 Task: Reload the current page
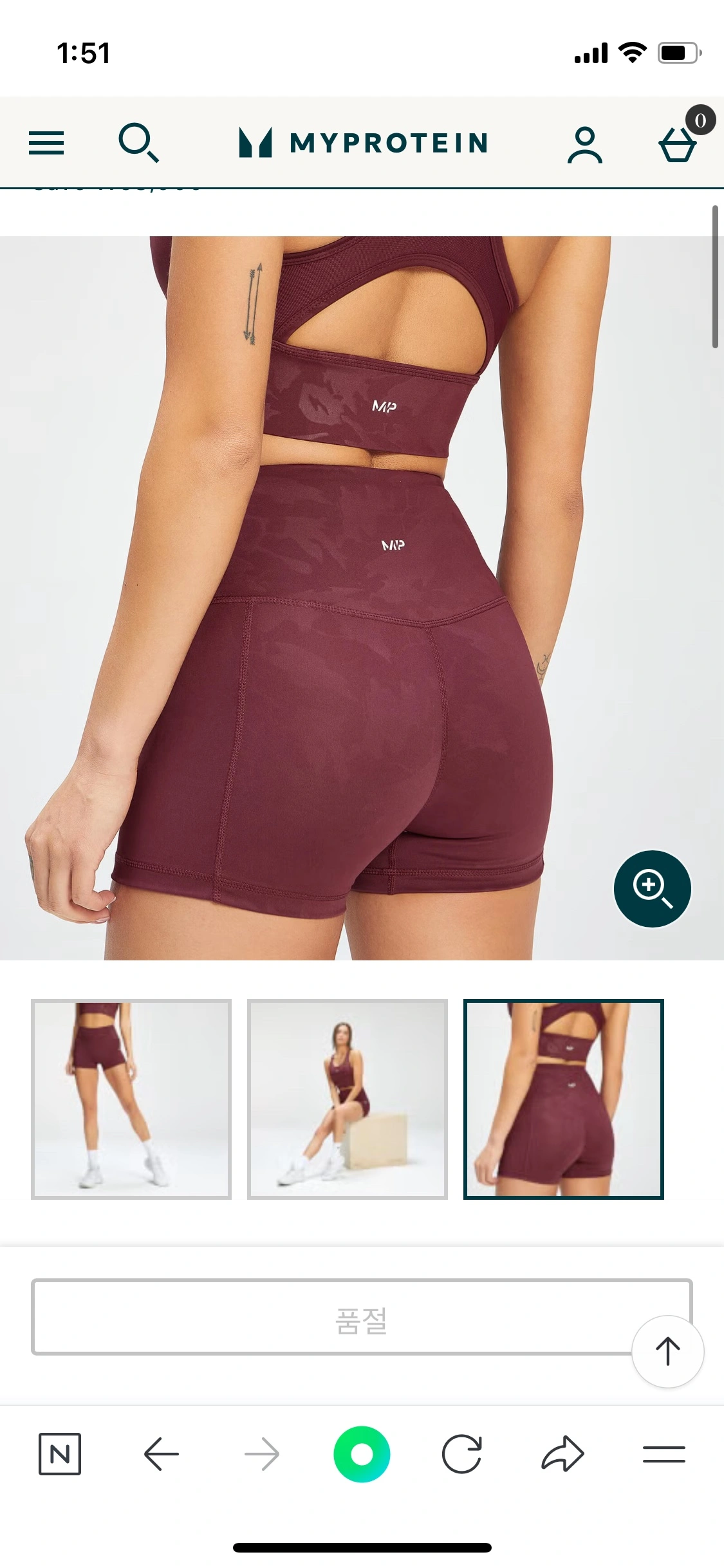[x=461, y=1454]
